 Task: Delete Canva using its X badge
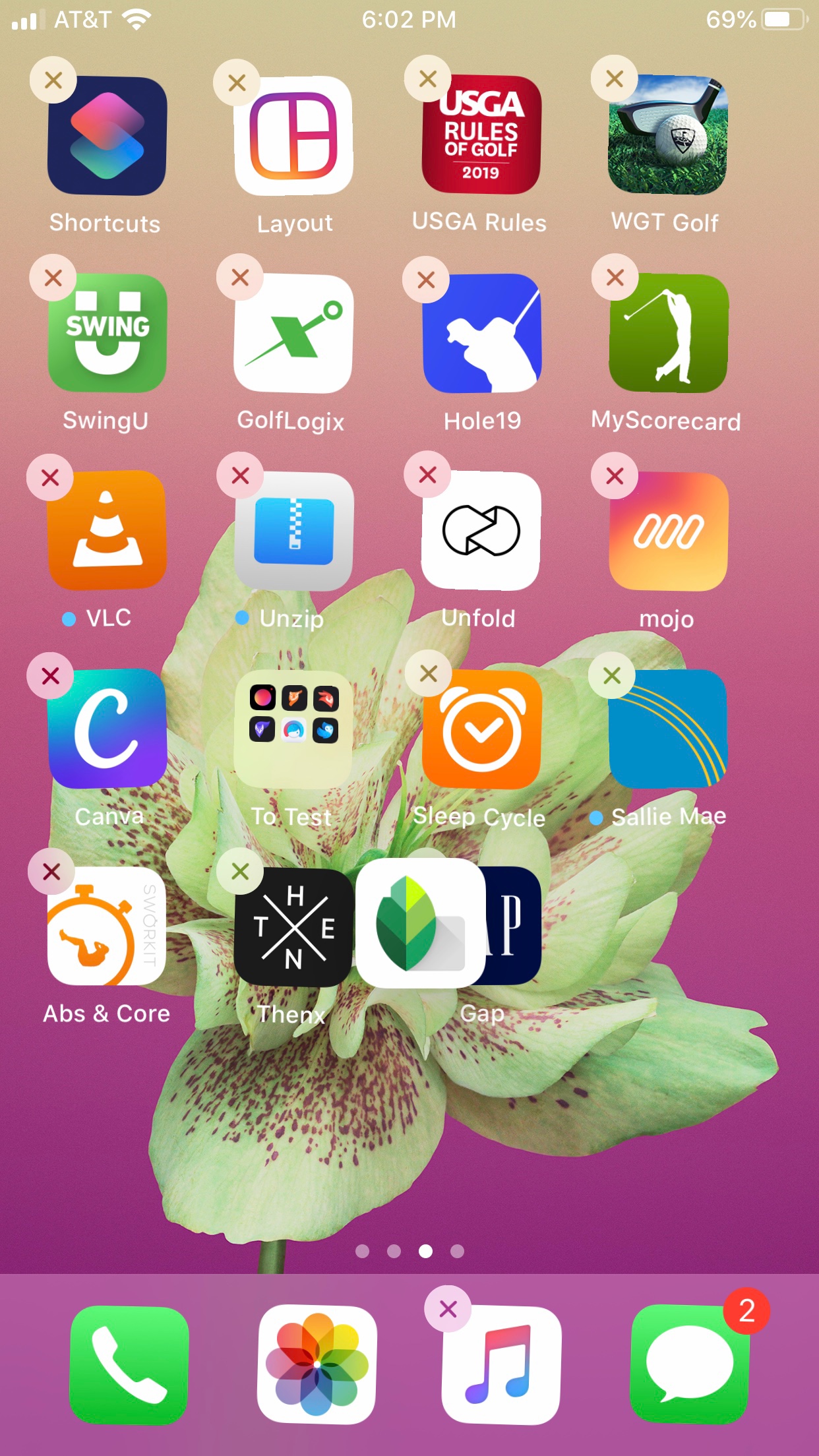coord(51,676)
